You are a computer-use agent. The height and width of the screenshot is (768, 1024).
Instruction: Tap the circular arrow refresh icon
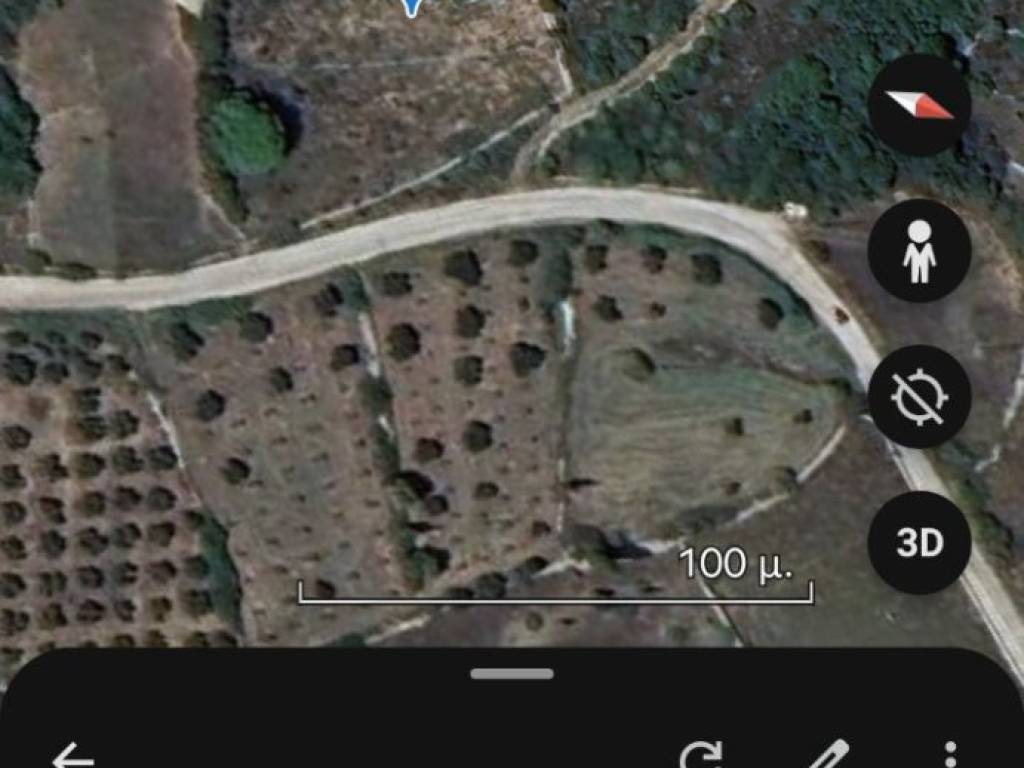click(x=701, y=756)
